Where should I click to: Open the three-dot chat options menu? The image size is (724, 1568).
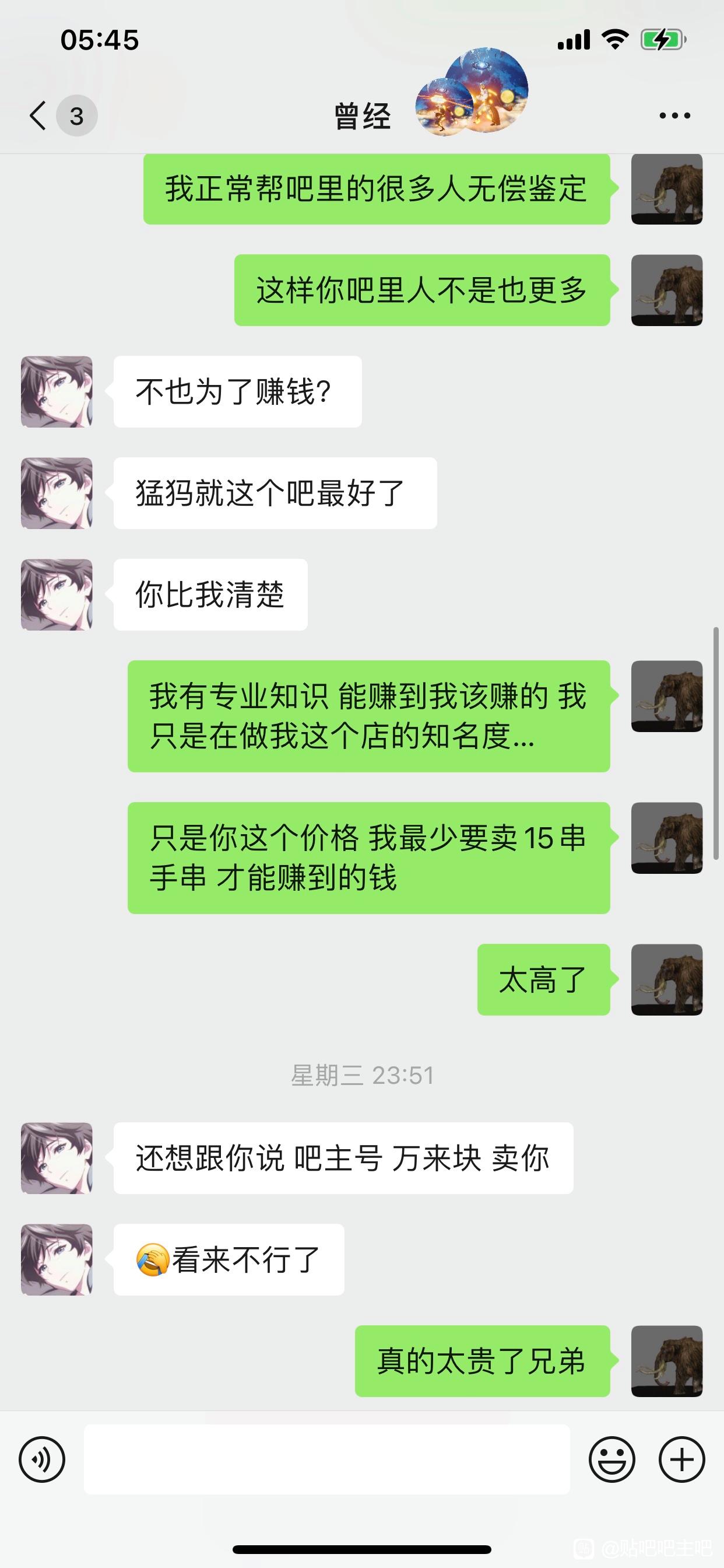674,116
